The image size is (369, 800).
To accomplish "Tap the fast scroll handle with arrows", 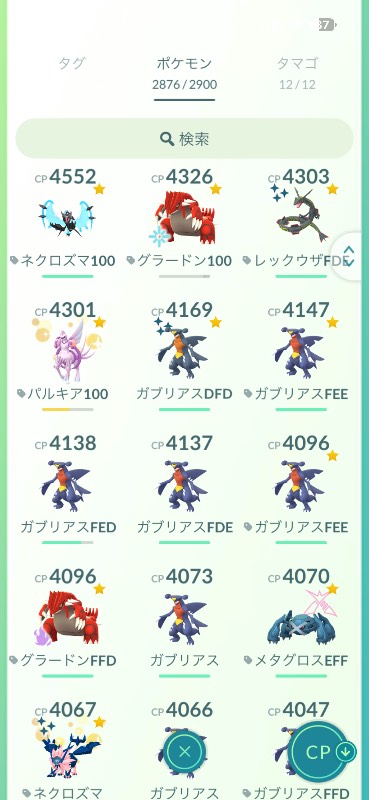I will pos(350,256).
